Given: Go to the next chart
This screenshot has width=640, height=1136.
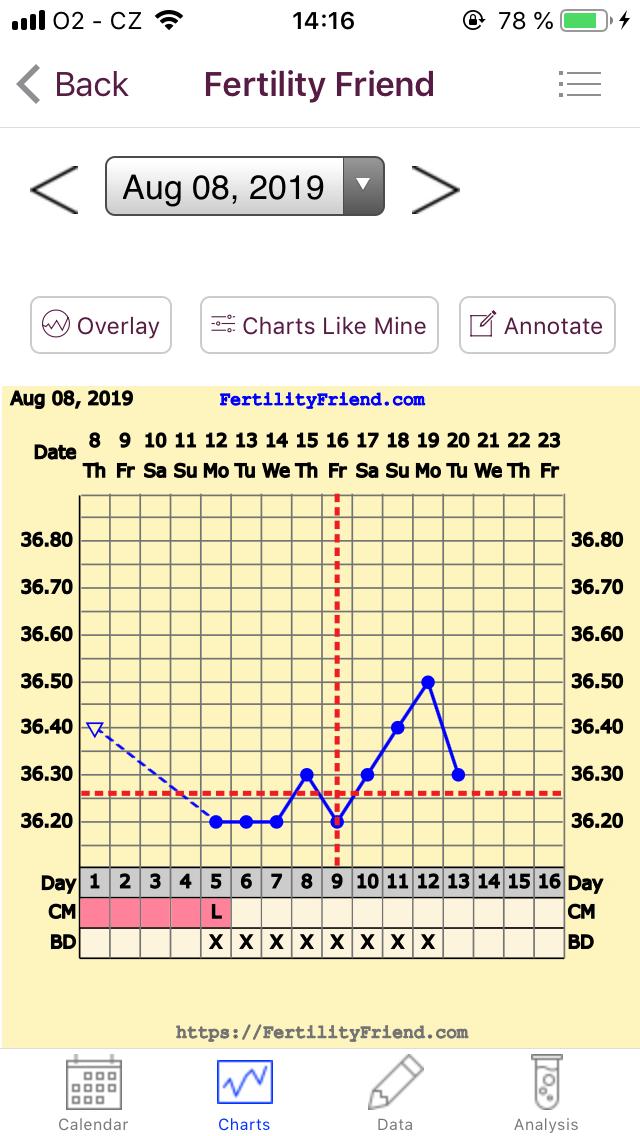Looking at the screenshot, I should [x=435, y=188].
